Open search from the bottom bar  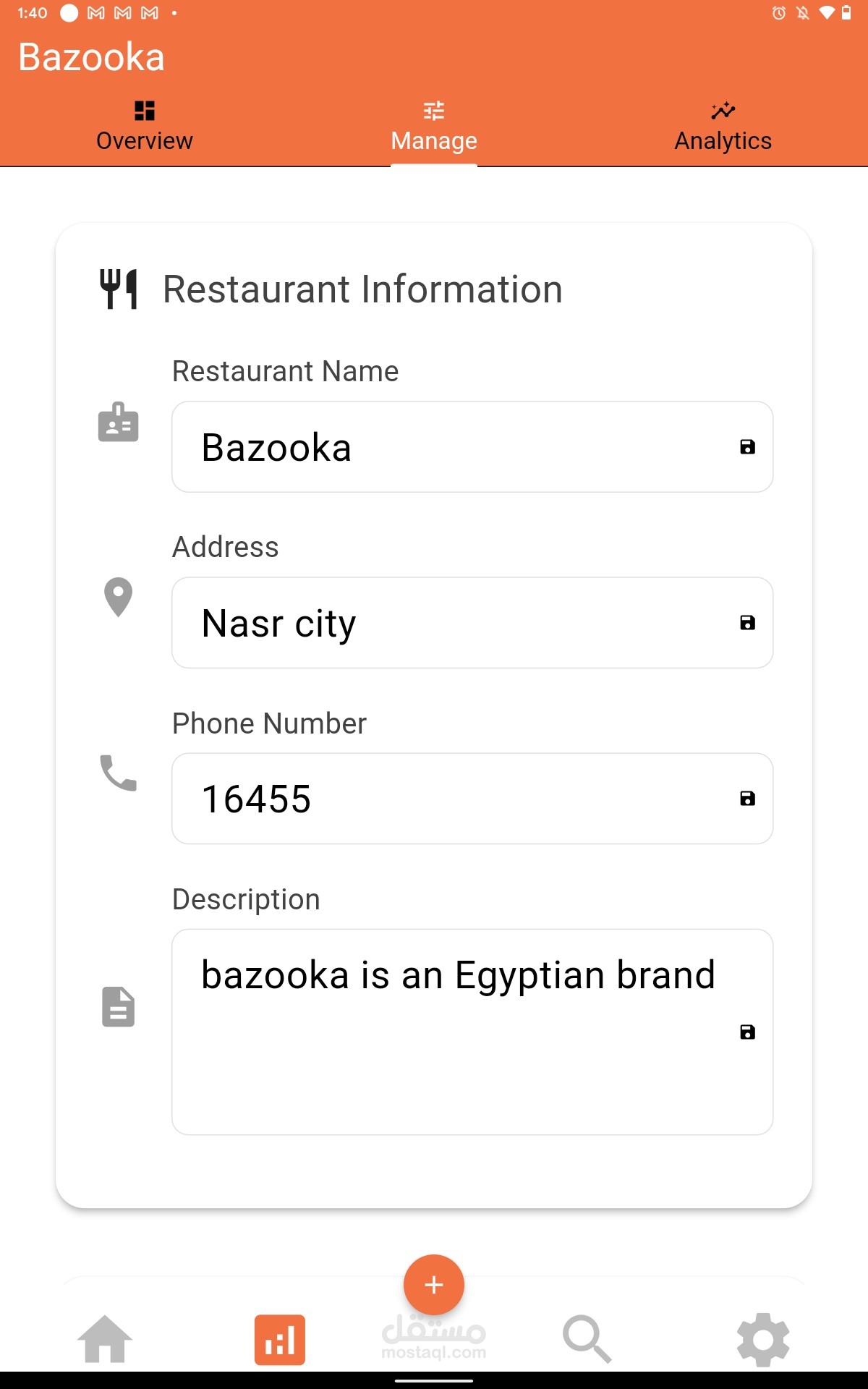click(x=587, y=1339)
